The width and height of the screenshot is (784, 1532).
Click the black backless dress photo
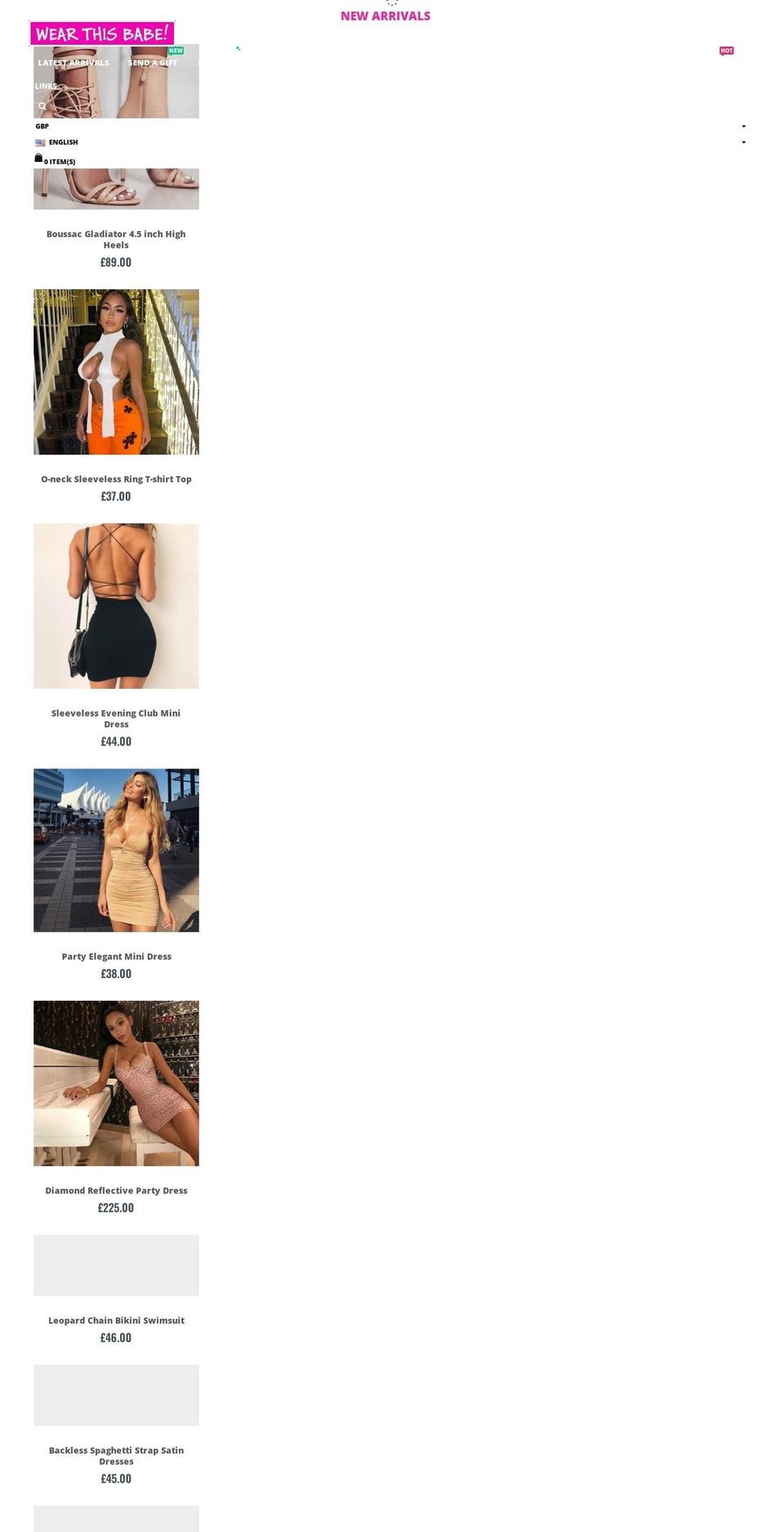(116, 605)
